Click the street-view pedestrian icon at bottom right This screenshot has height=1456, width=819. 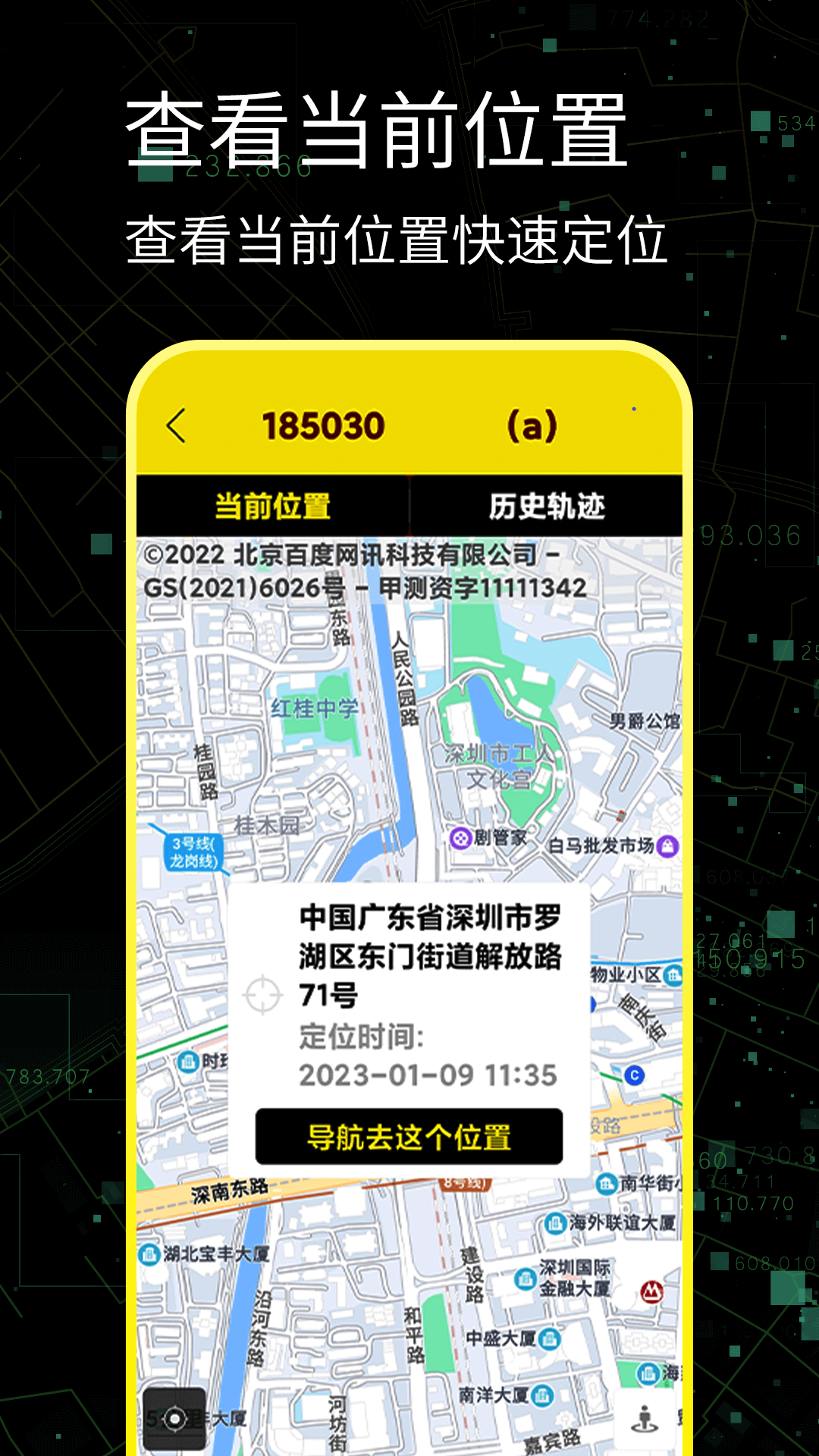[645, 1417]
